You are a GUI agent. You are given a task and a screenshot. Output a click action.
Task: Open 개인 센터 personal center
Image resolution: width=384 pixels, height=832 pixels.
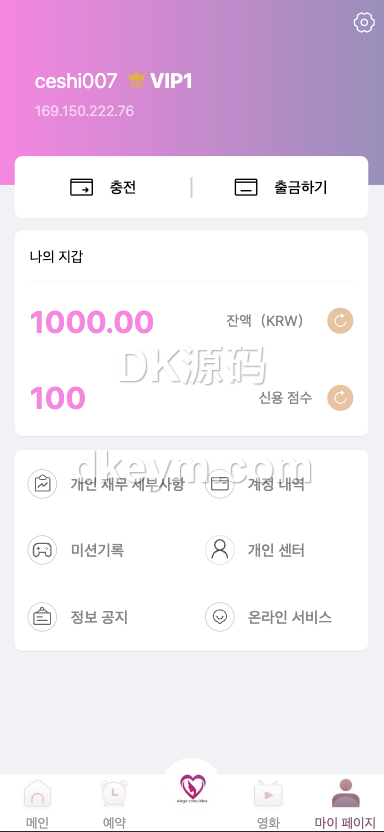255,550
